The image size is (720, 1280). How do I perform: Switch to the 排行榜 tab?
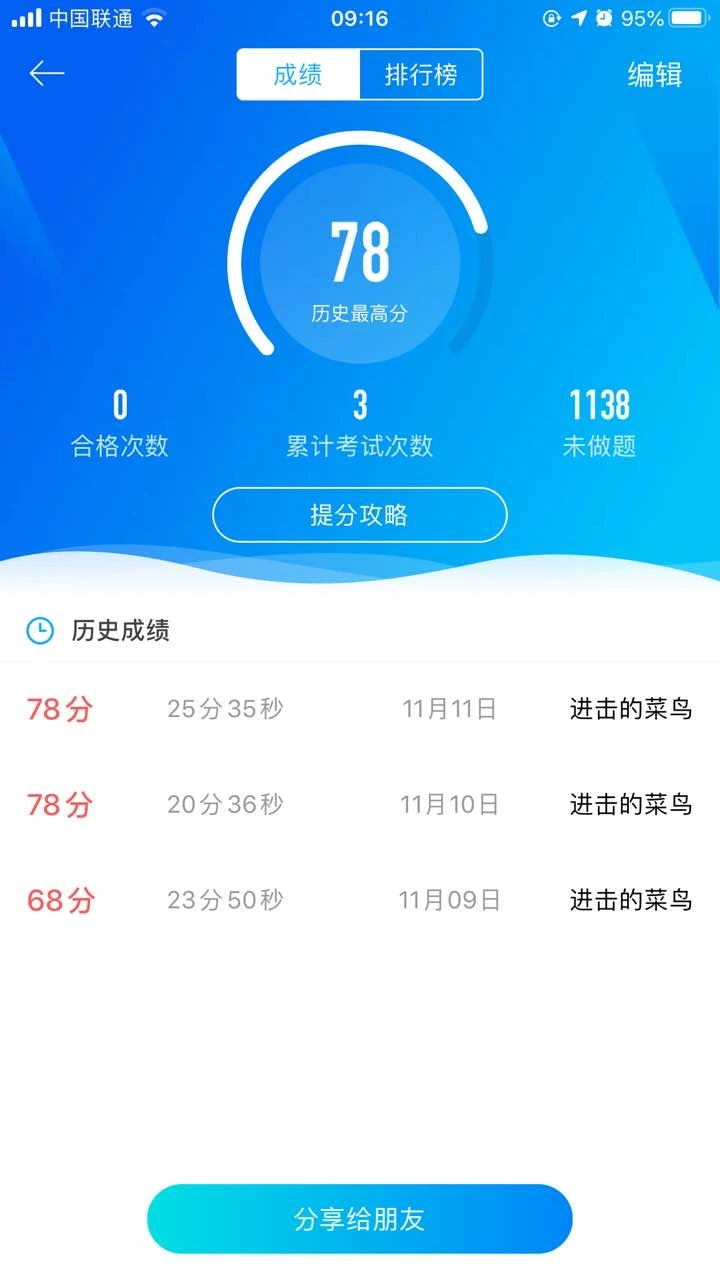[421, 75]
